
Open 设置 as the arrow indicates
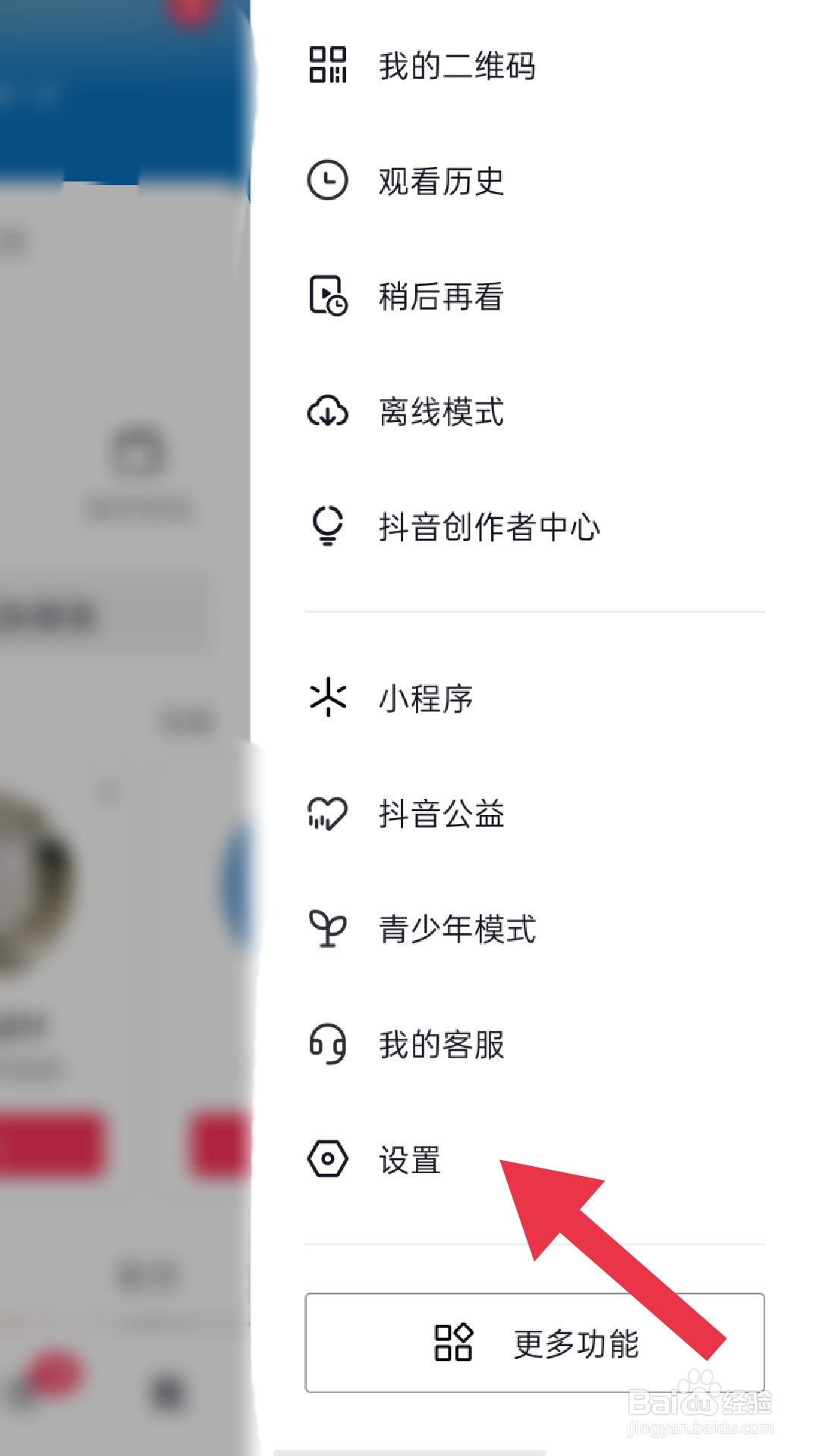410,1159
